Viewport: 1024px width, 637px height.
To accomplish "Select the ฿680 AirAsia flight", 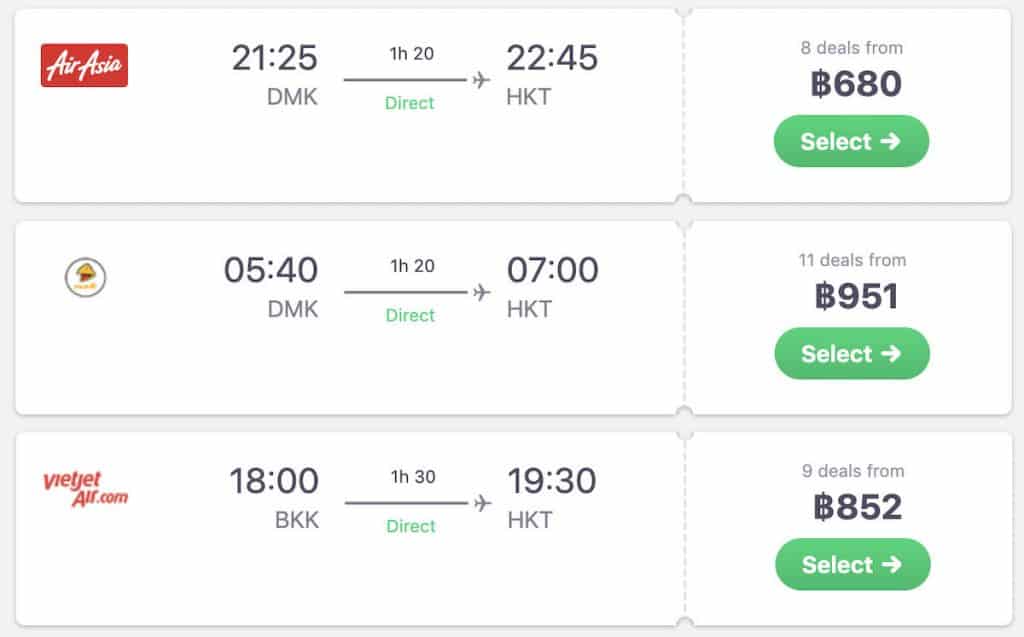I will click(x=851, y=141).
